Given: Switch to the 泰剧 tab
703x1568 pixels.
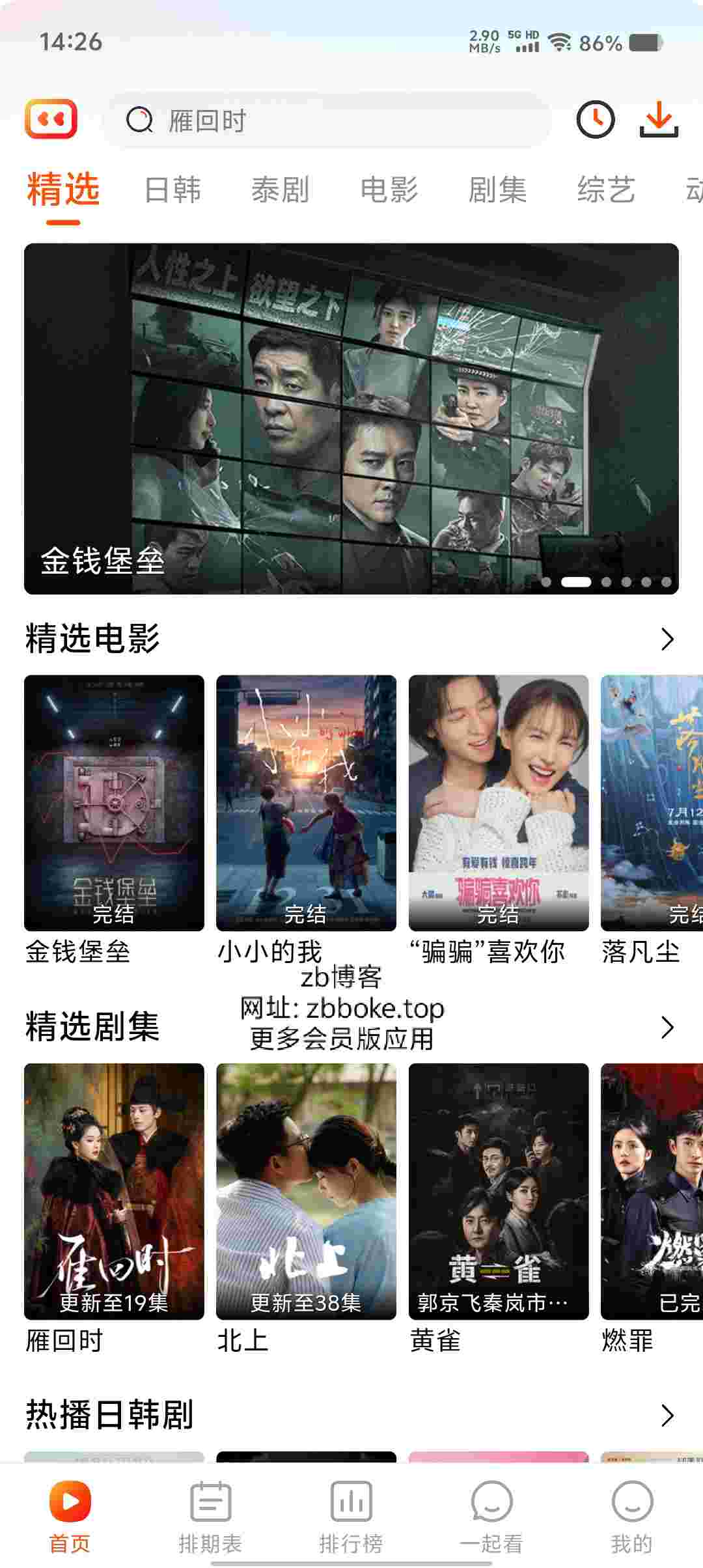Looking at the screenshot, I should coord(281,190).
